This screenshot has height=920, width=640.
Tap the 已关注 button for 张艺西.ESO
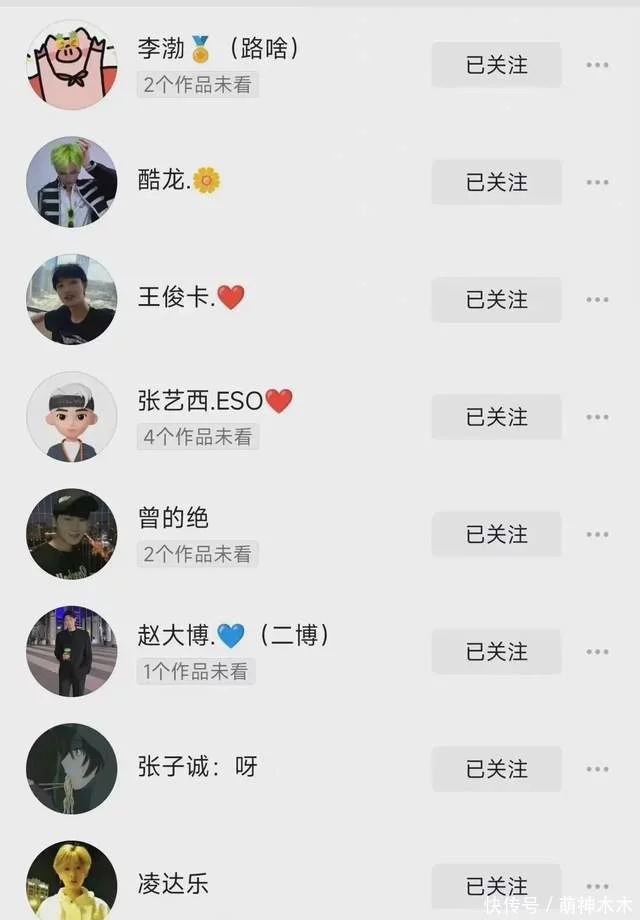pyautogui.click(x=496, y=416)
